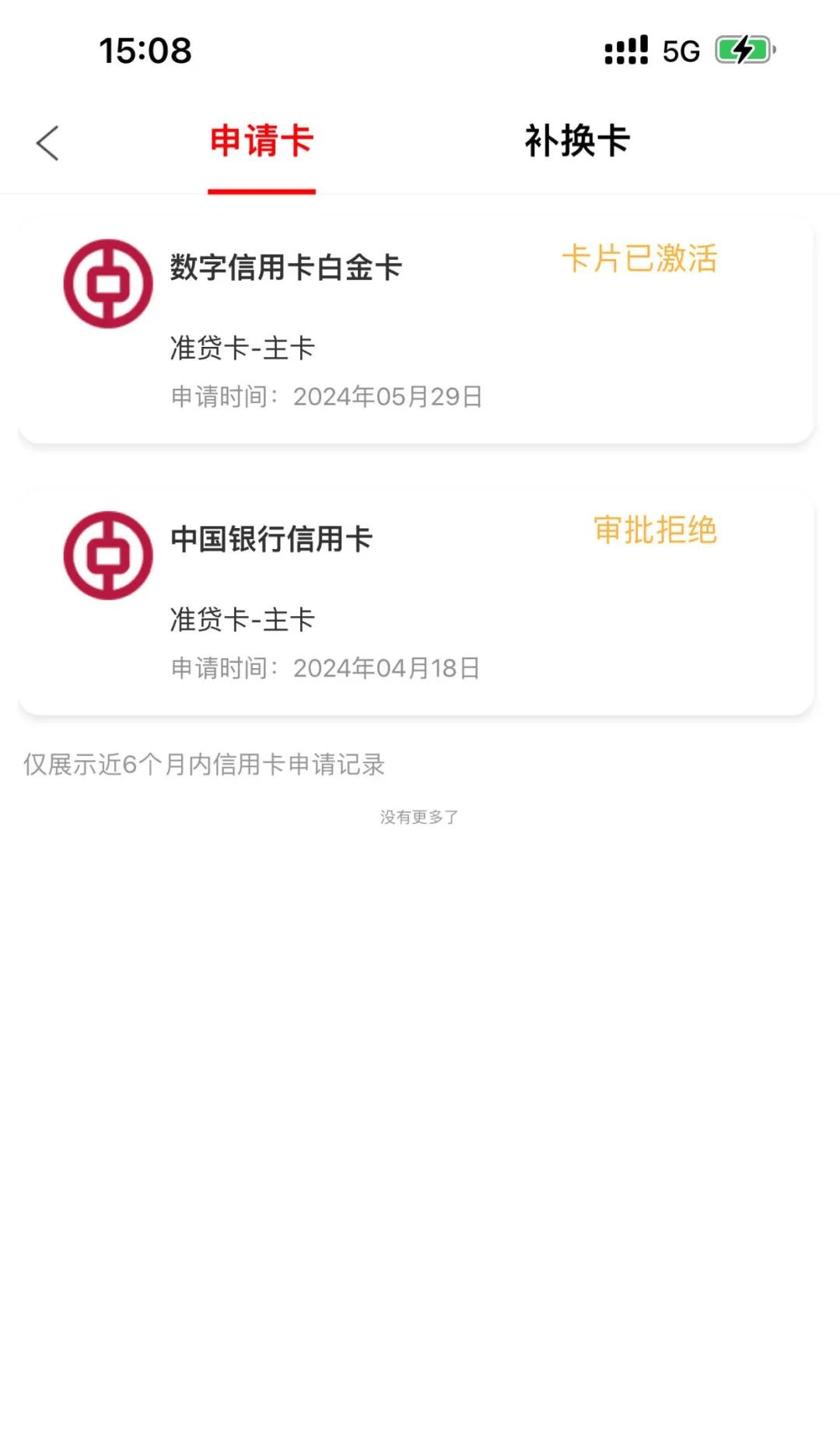Switch to the 补换卡 tab
The image size is (840, 1436).
point(577,142)
